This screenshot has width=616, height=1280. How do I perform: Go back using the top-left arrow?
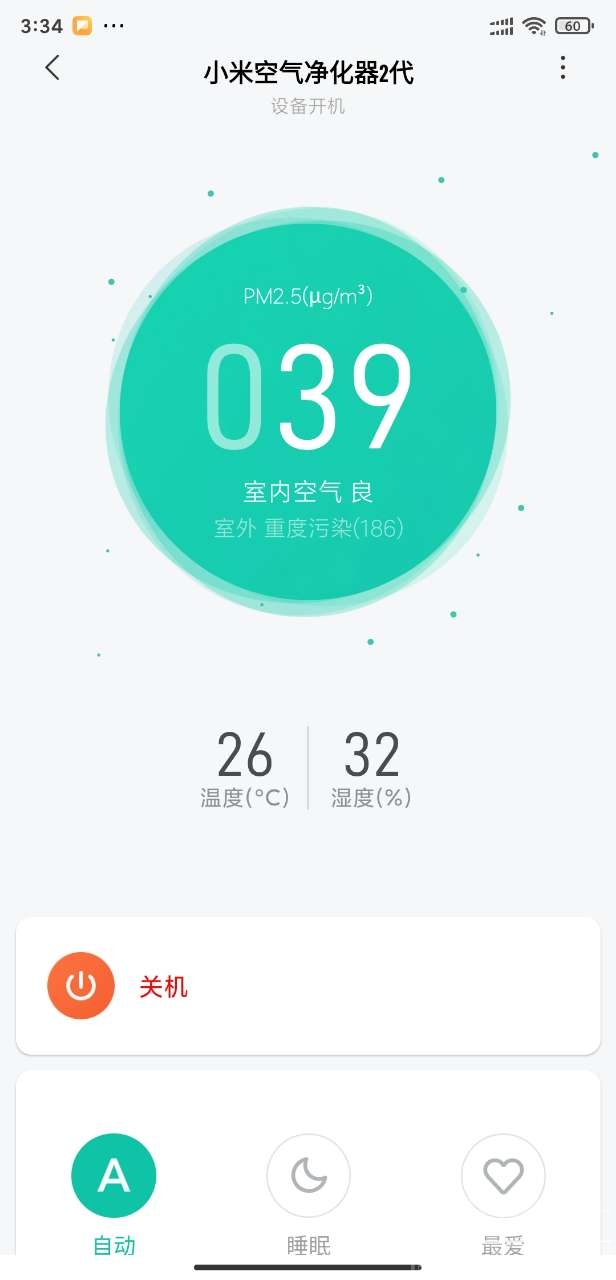tap(53, 68)
